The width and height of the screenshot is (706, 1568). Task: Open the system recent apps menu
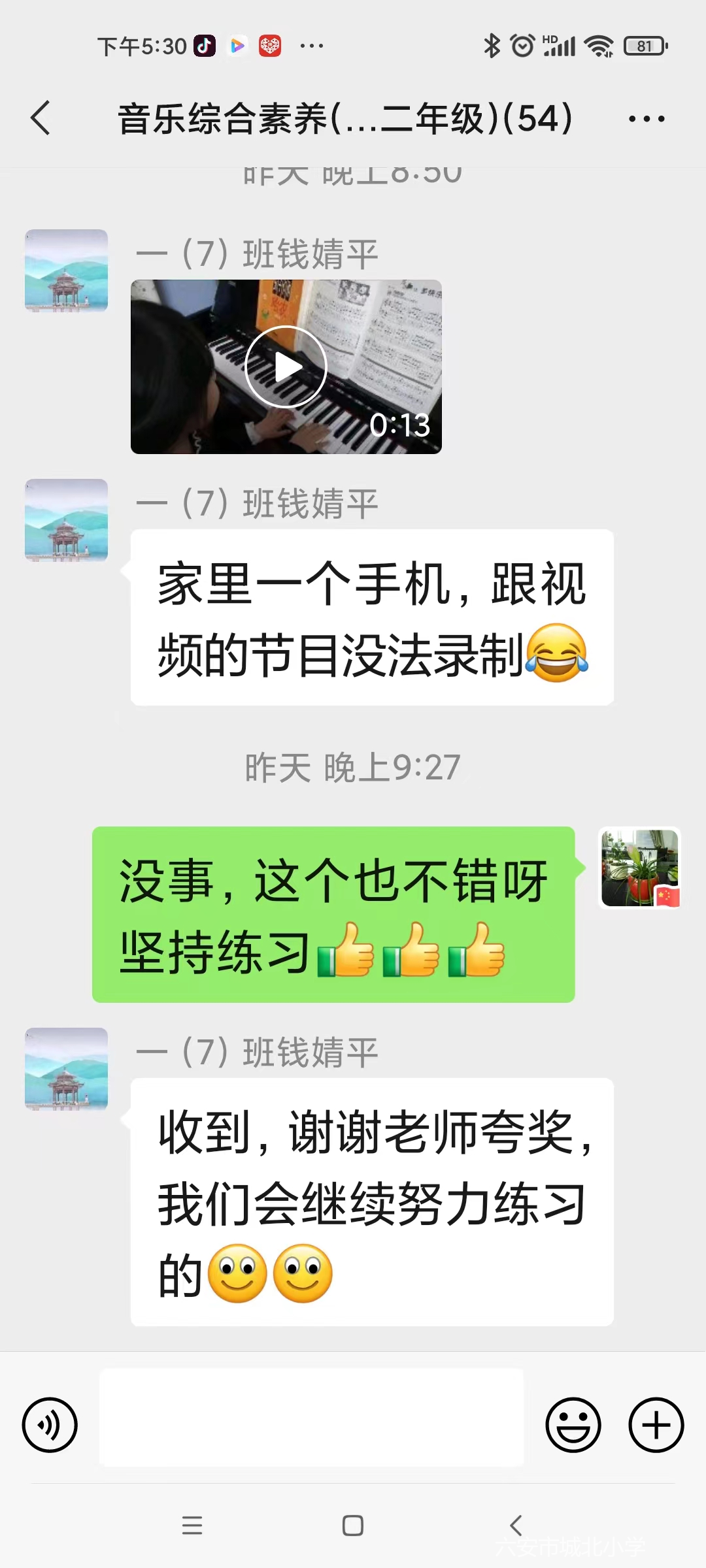[x=192, y=1526]
